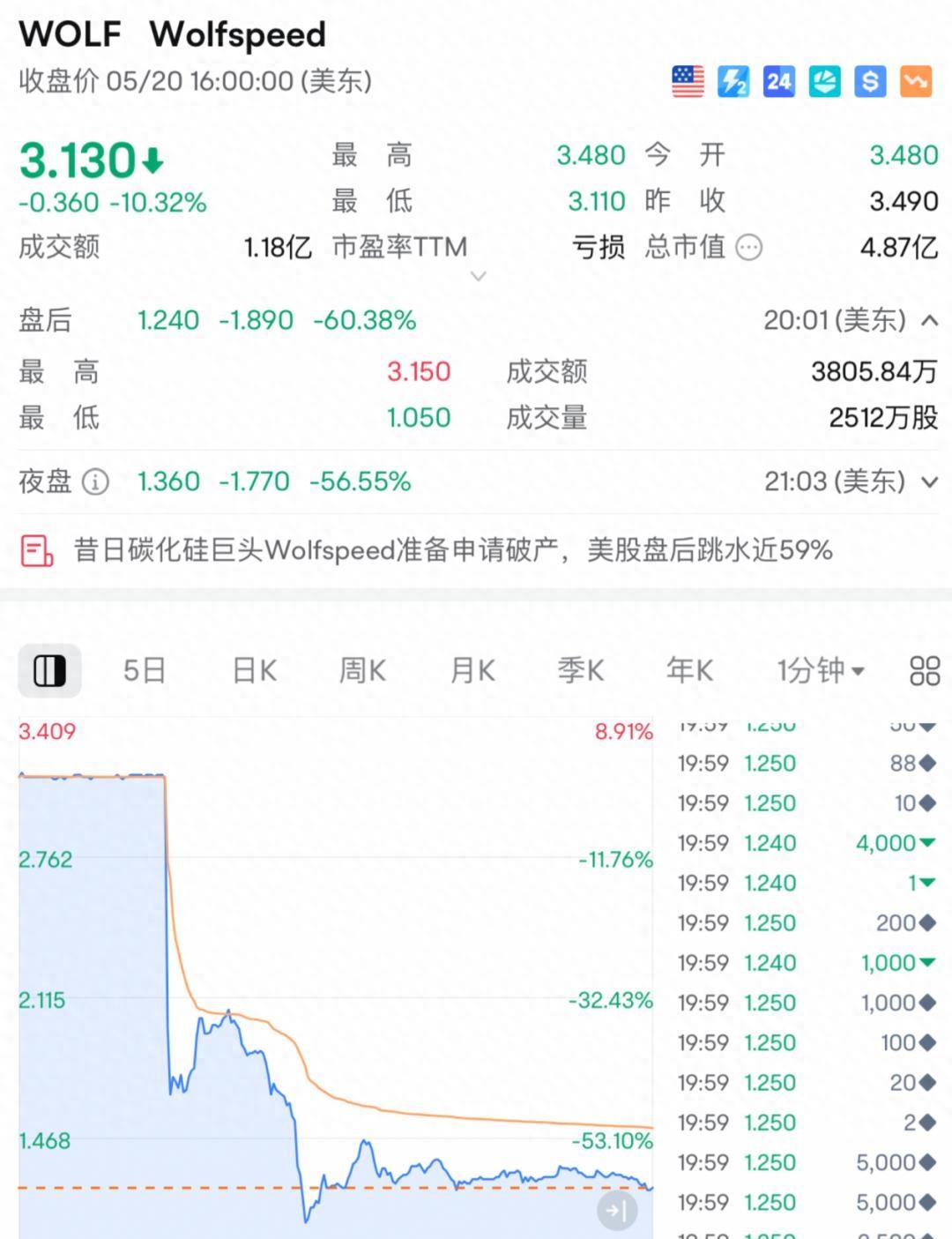Tap the info icon beside 夜盘
This screenshot has height=1239, width=952.
point(95,481)
